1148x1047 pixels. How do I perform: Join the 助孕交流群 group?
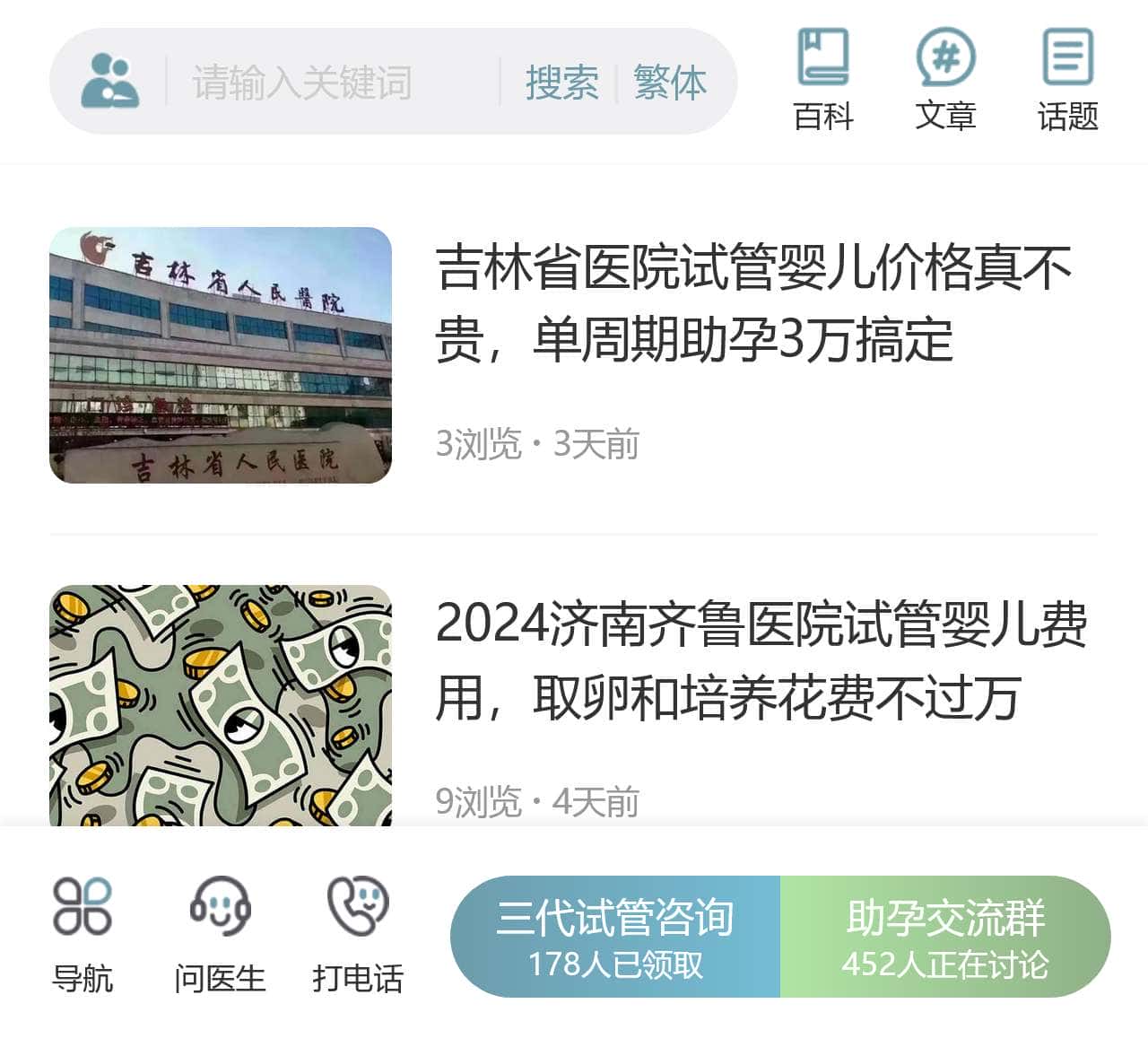click(x=945, y=937)
